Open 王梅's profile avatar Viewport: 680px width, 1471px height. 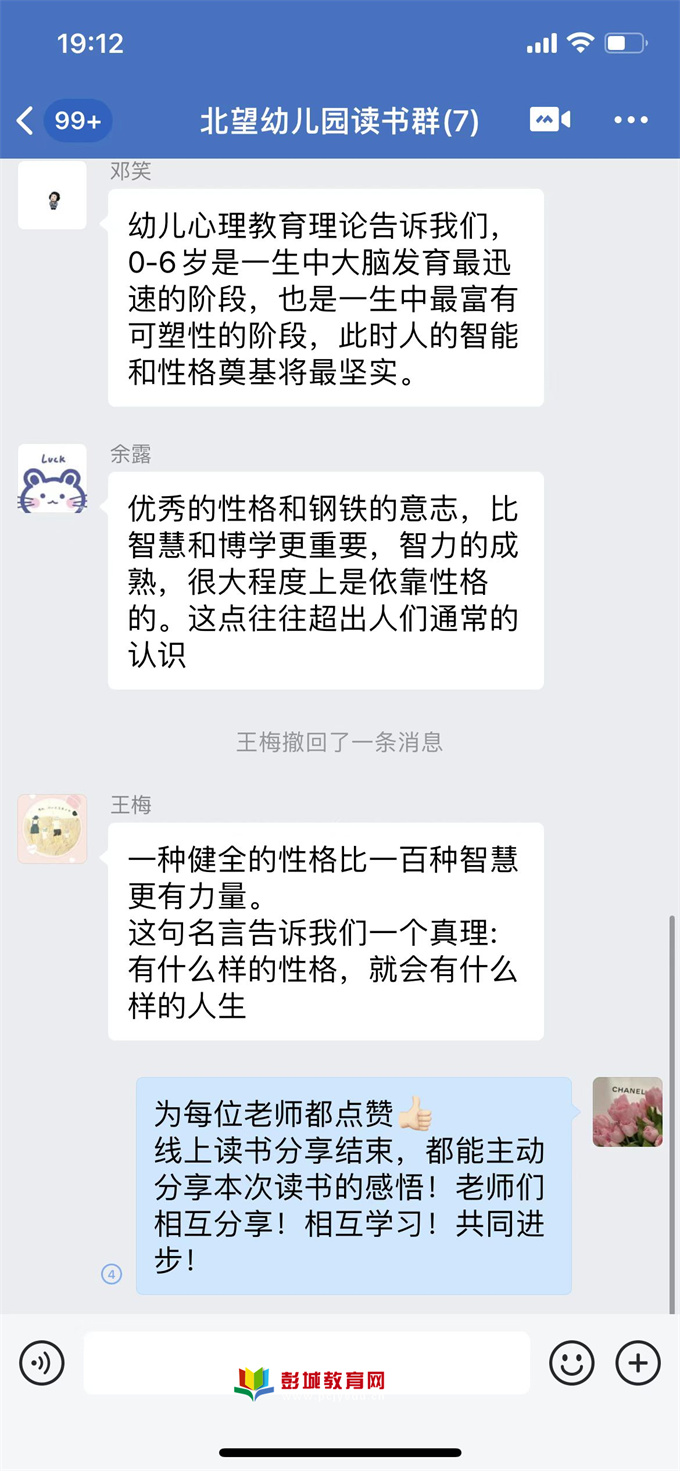(52, 829)
